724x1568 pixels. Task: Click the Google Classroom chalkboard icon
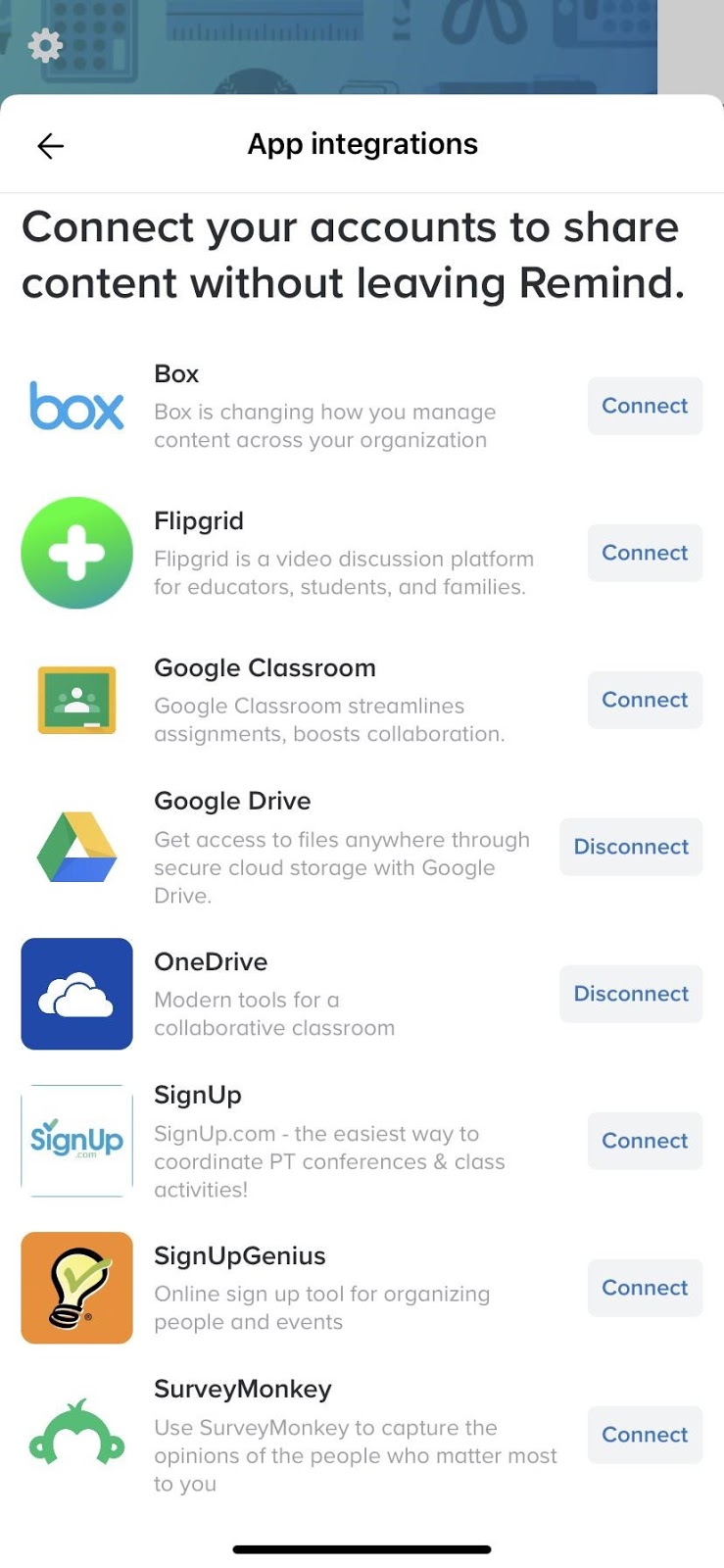point(76,700)
